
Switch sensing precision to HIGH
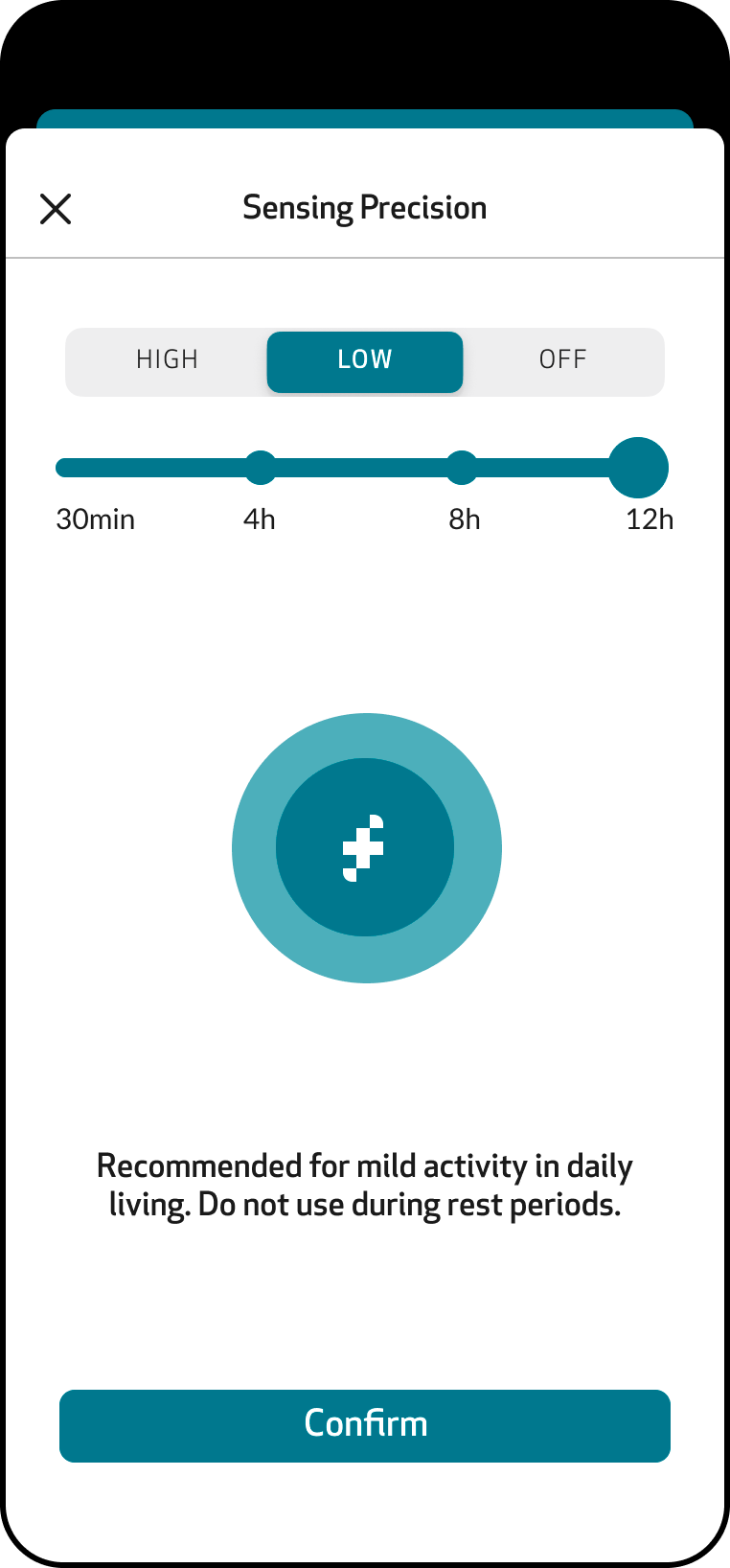click(x=168, y=360)
